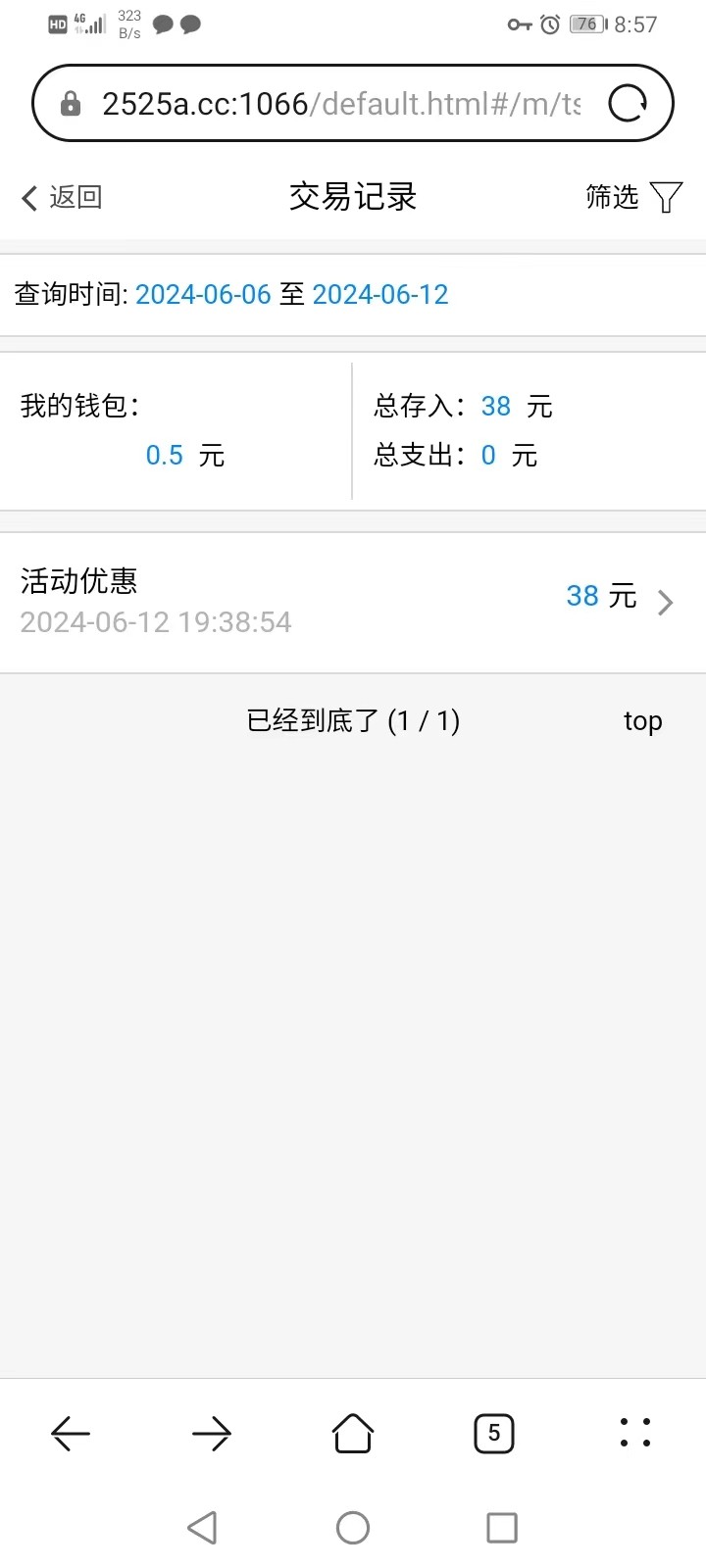
Task: Tap the 交易记录 page title
Action: pyautogui.click(x=352, y=197)
